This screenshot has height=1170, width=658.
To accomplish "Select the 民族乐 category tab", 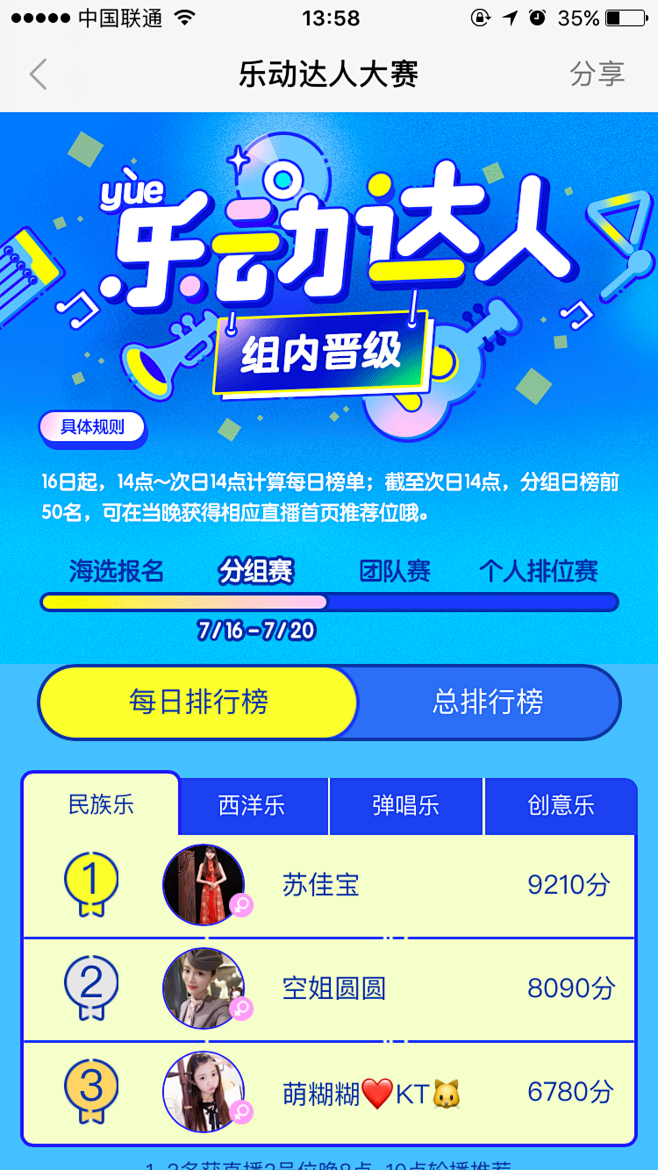I will [x=100, y=805].
